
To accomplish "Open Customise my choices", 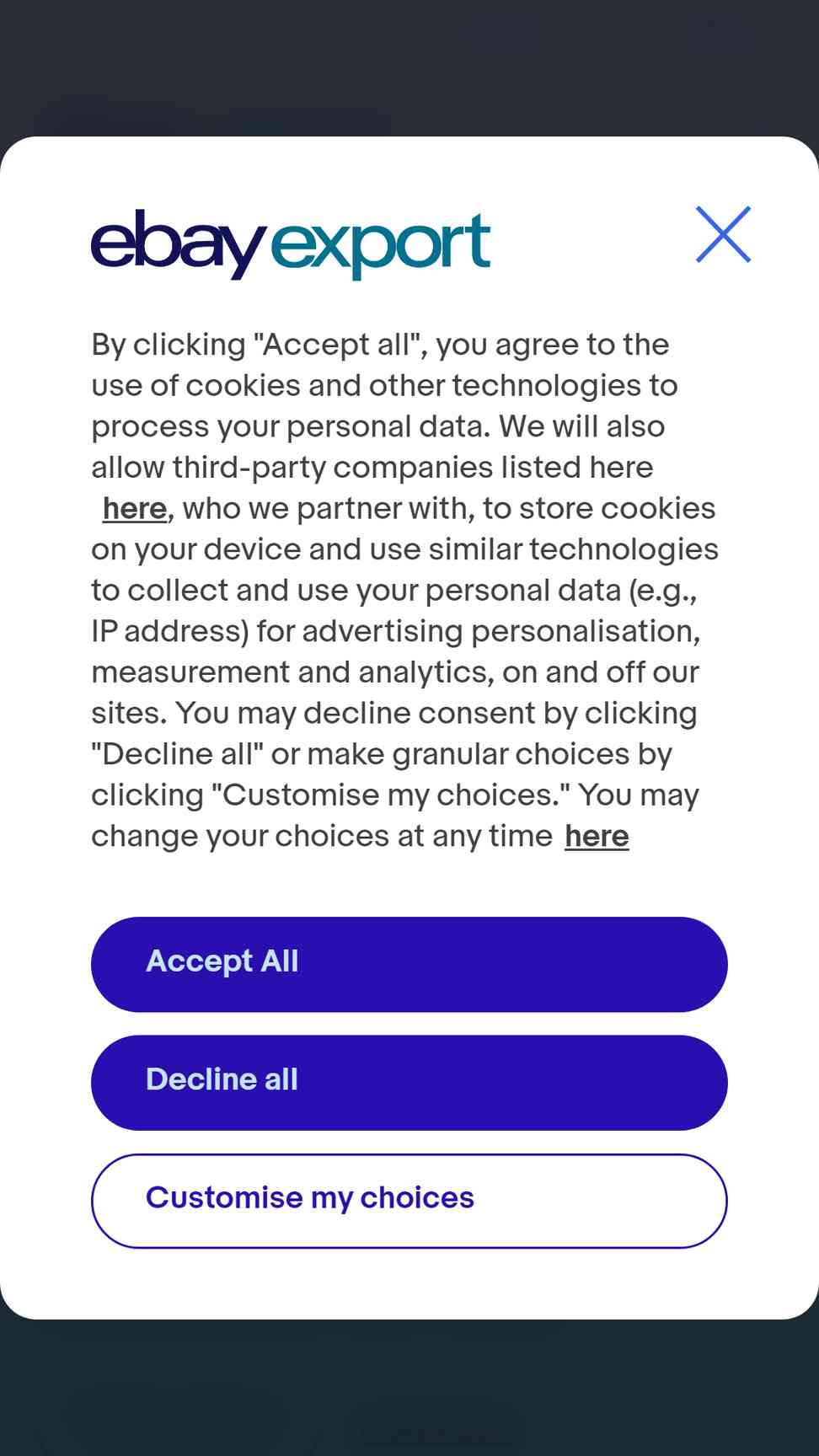I will tap(409, 1201).
